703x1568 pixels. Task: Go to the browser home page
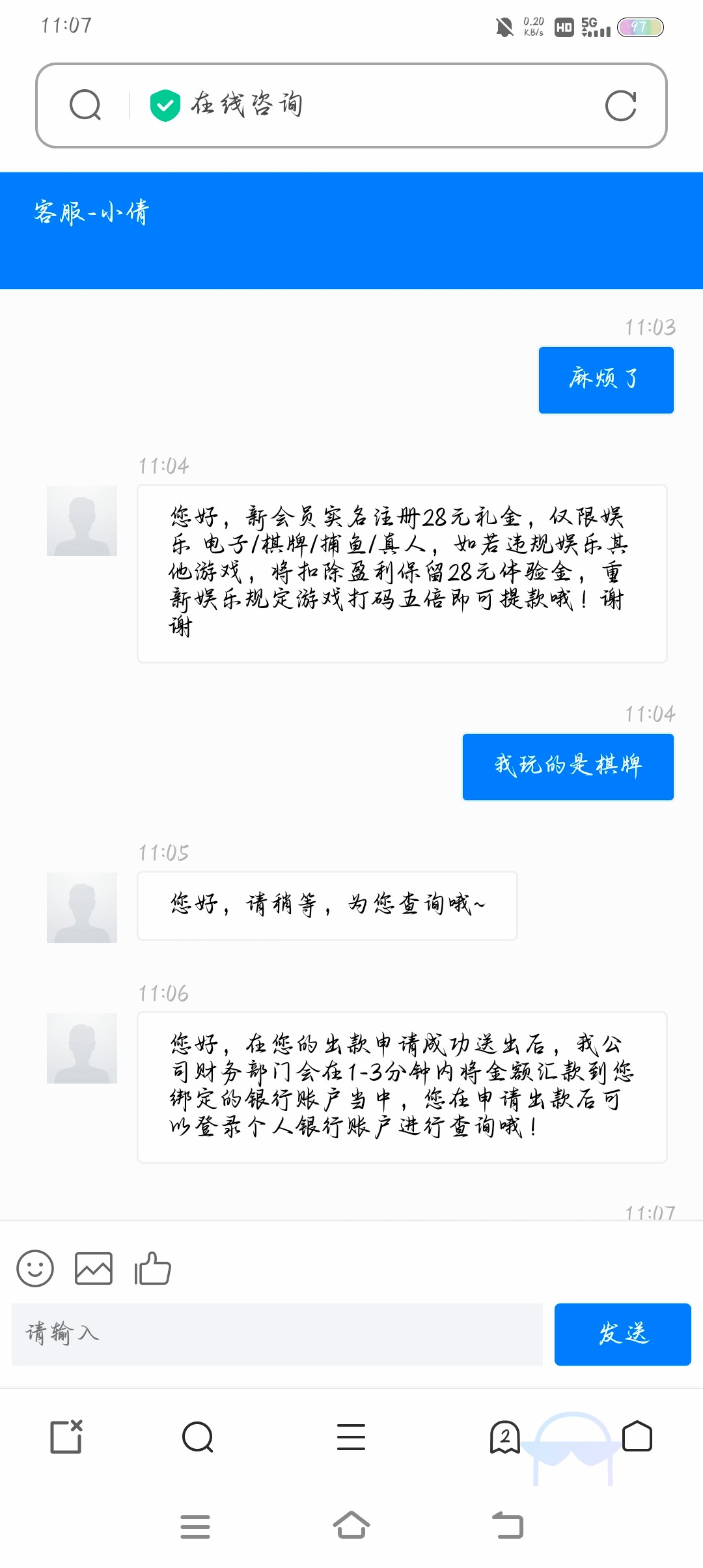(637, 1436)
